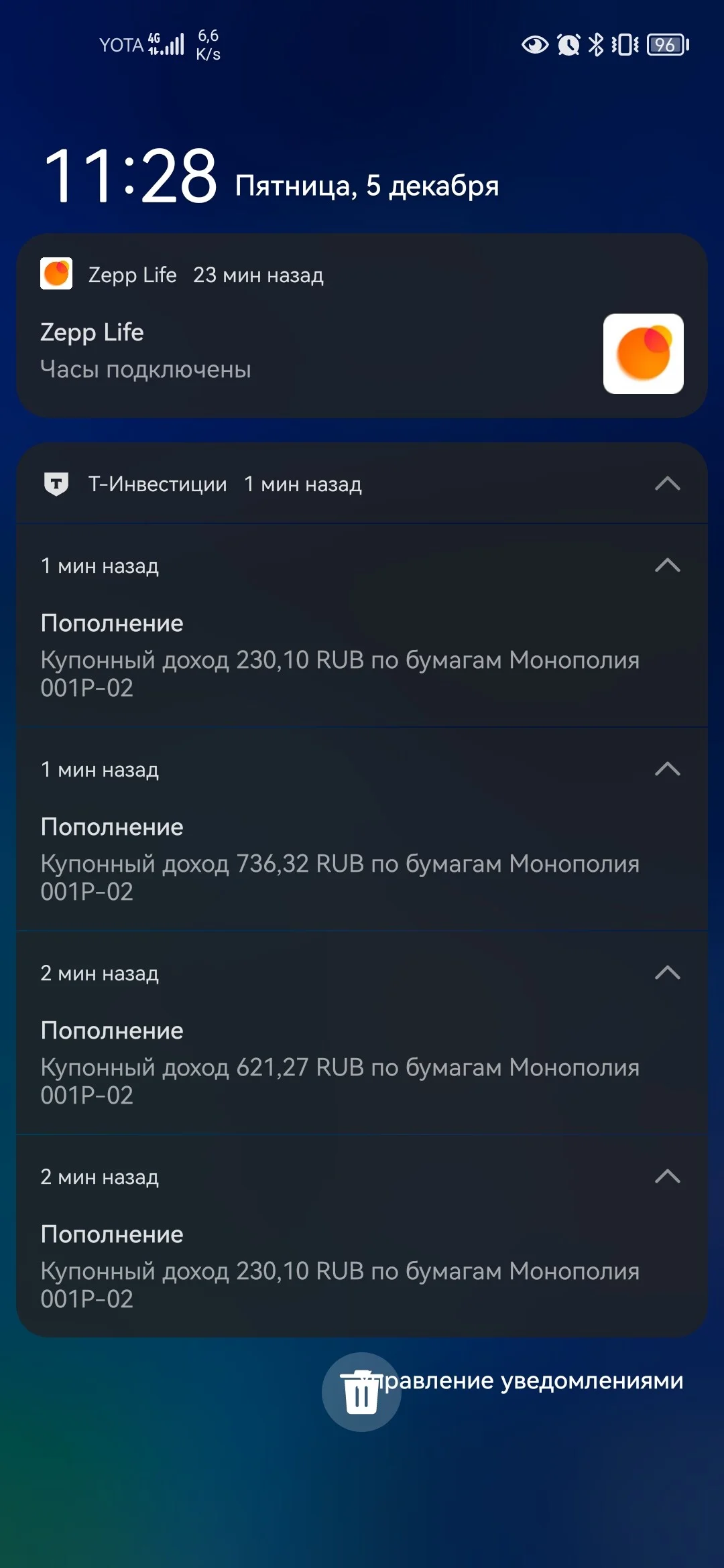Collapse the Т-Инвестиции notification group
Viewport: 724px width, 1568px height.
click(667, 484)
